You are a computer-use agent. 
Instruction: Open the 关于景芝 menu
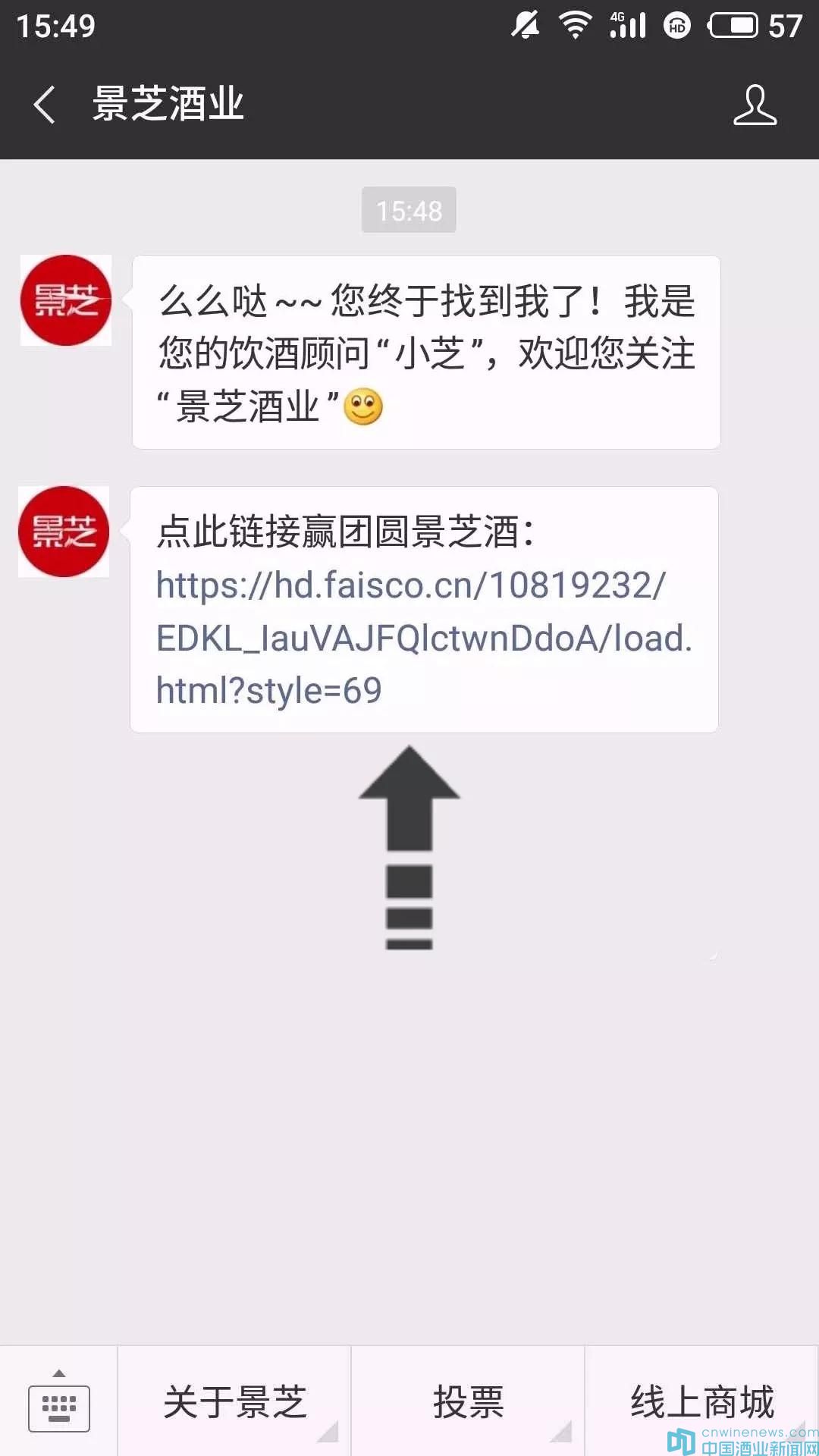point(234,1401)
